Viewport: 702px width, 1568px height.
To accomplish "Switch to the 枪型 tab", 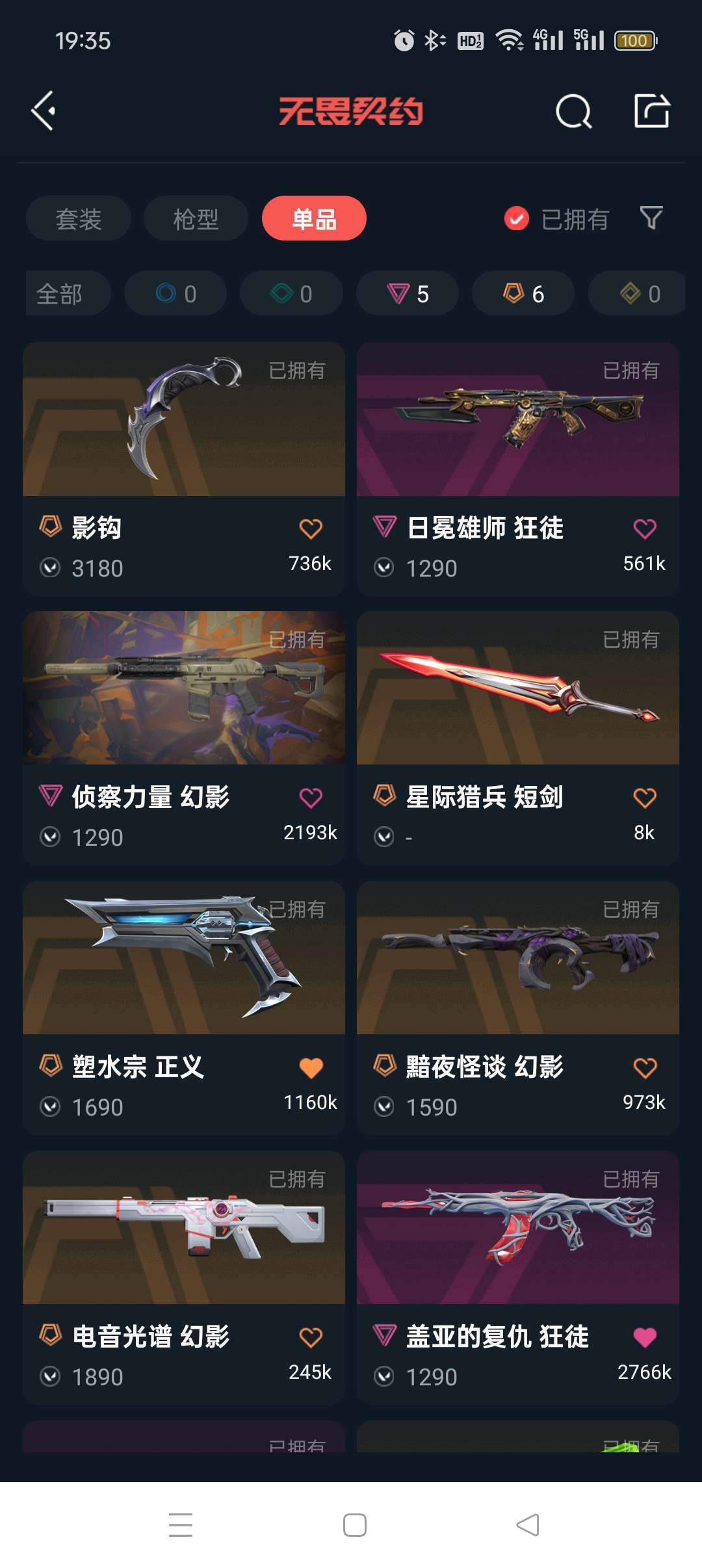I will coord(195,218).
